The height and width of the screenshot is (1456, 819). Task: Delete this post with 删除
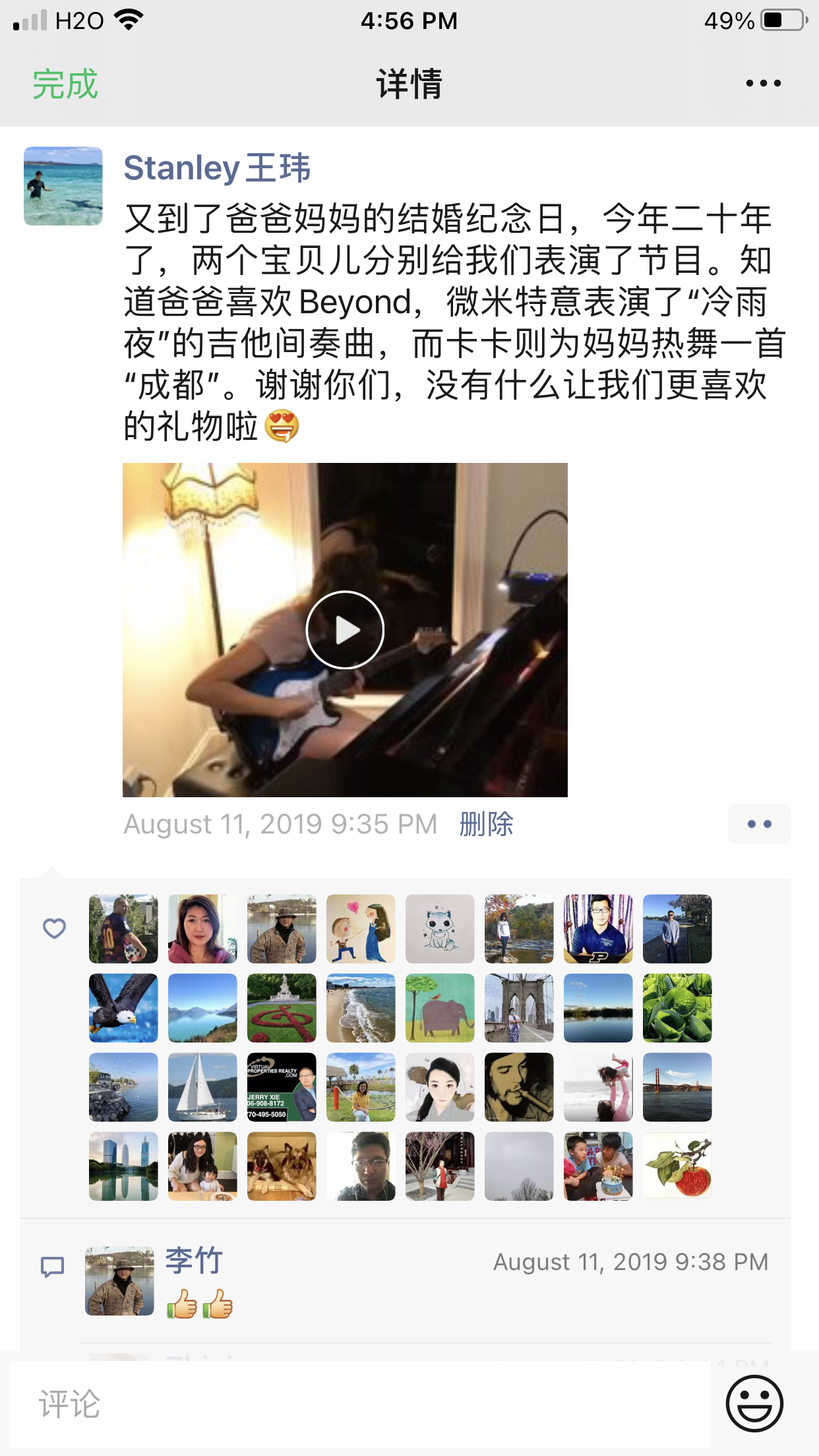pyautogui.click(x=486, y=824)
